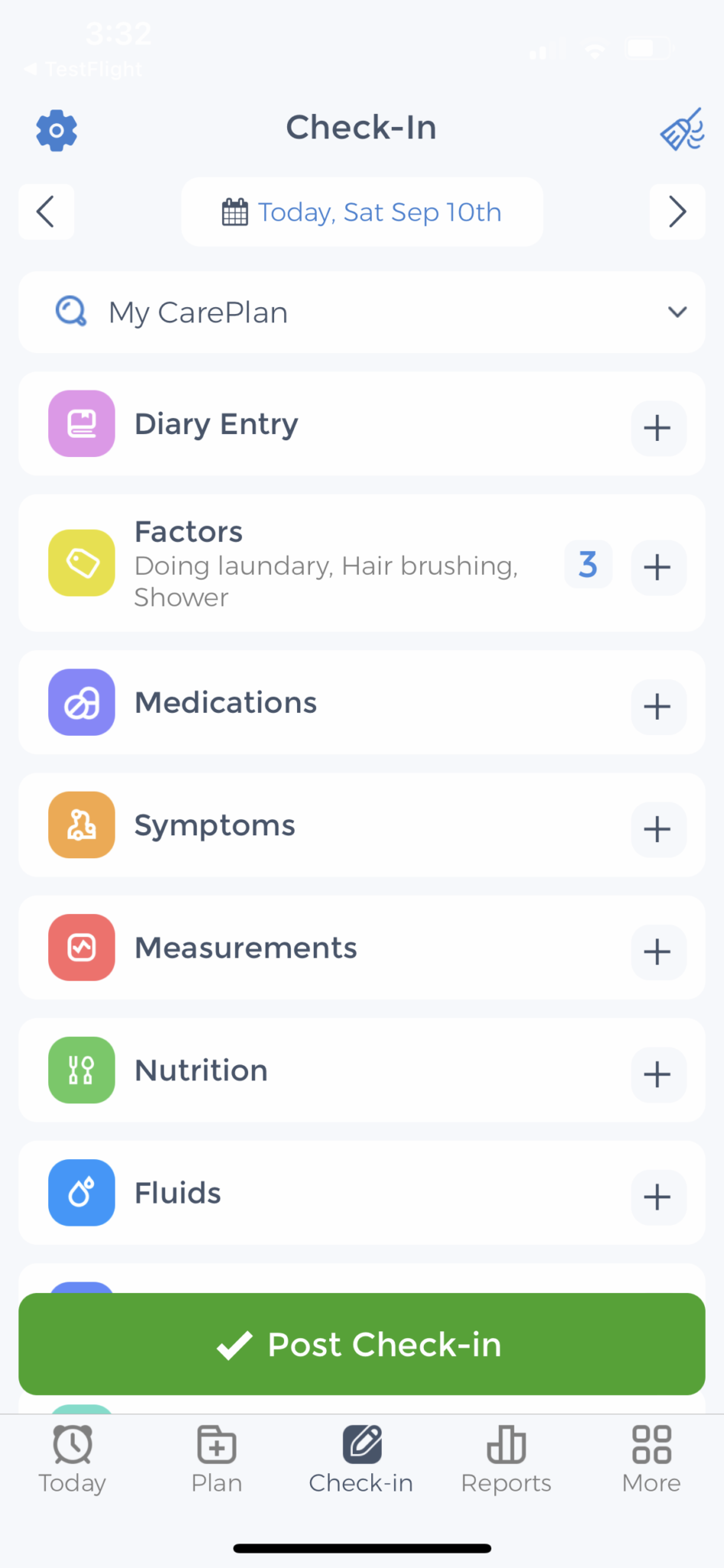The image size is (724, 1568).
Task: Switch to the Today tab
Action: point(73,1459)
